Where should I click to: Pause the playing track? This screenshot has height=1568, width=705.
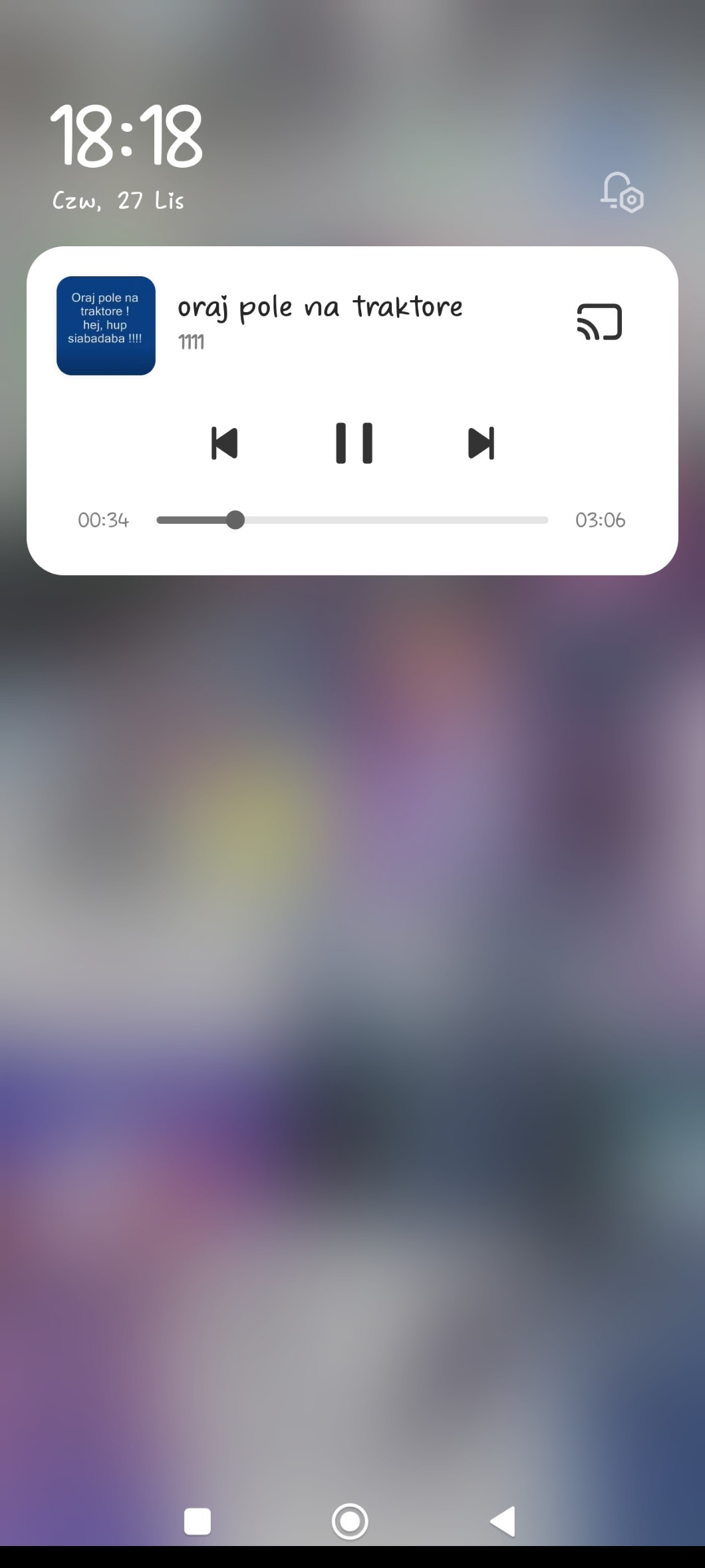tap(354, 443)
